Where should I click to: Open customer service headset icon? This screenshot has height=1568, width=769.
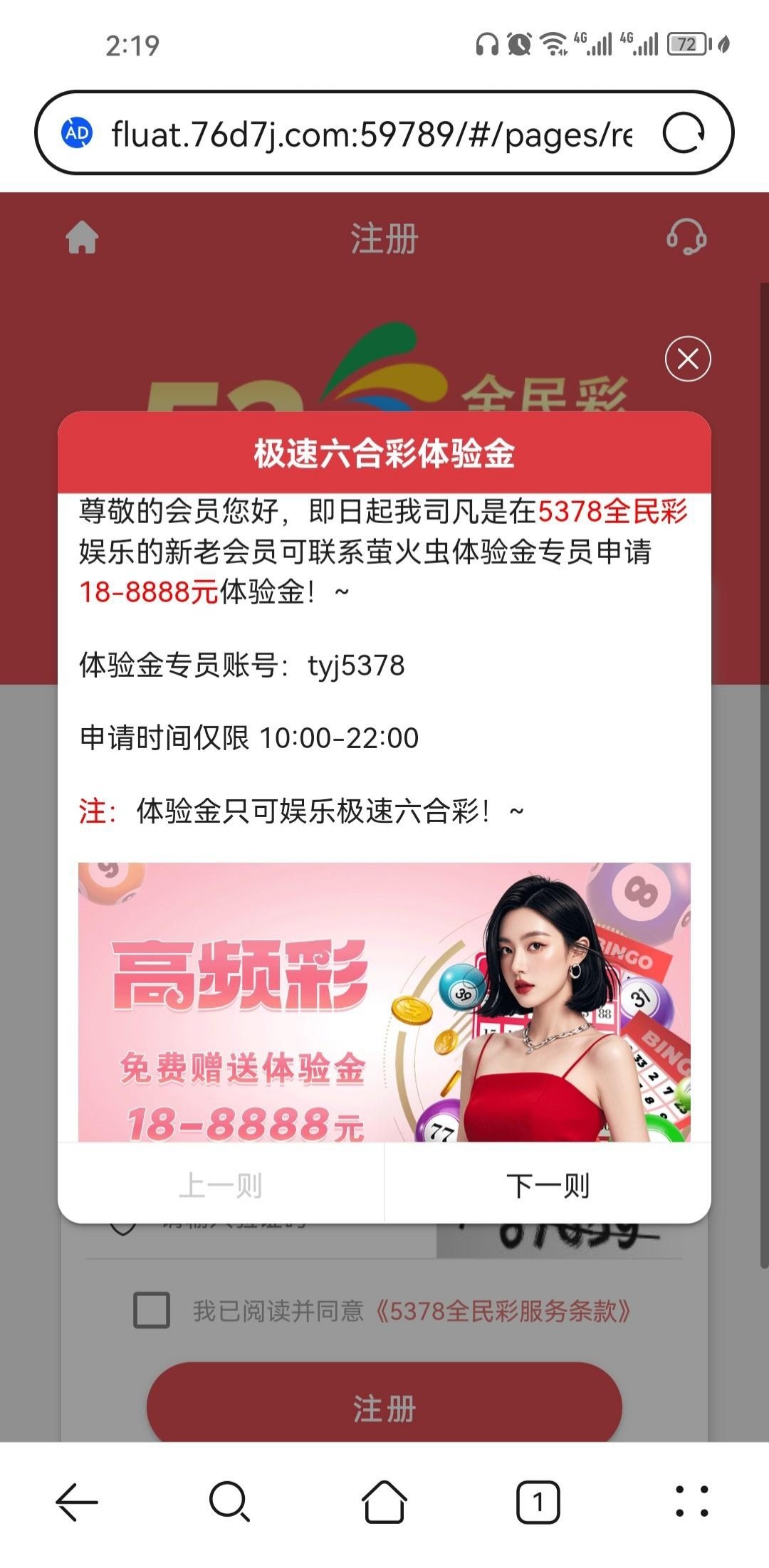[686, 237]
